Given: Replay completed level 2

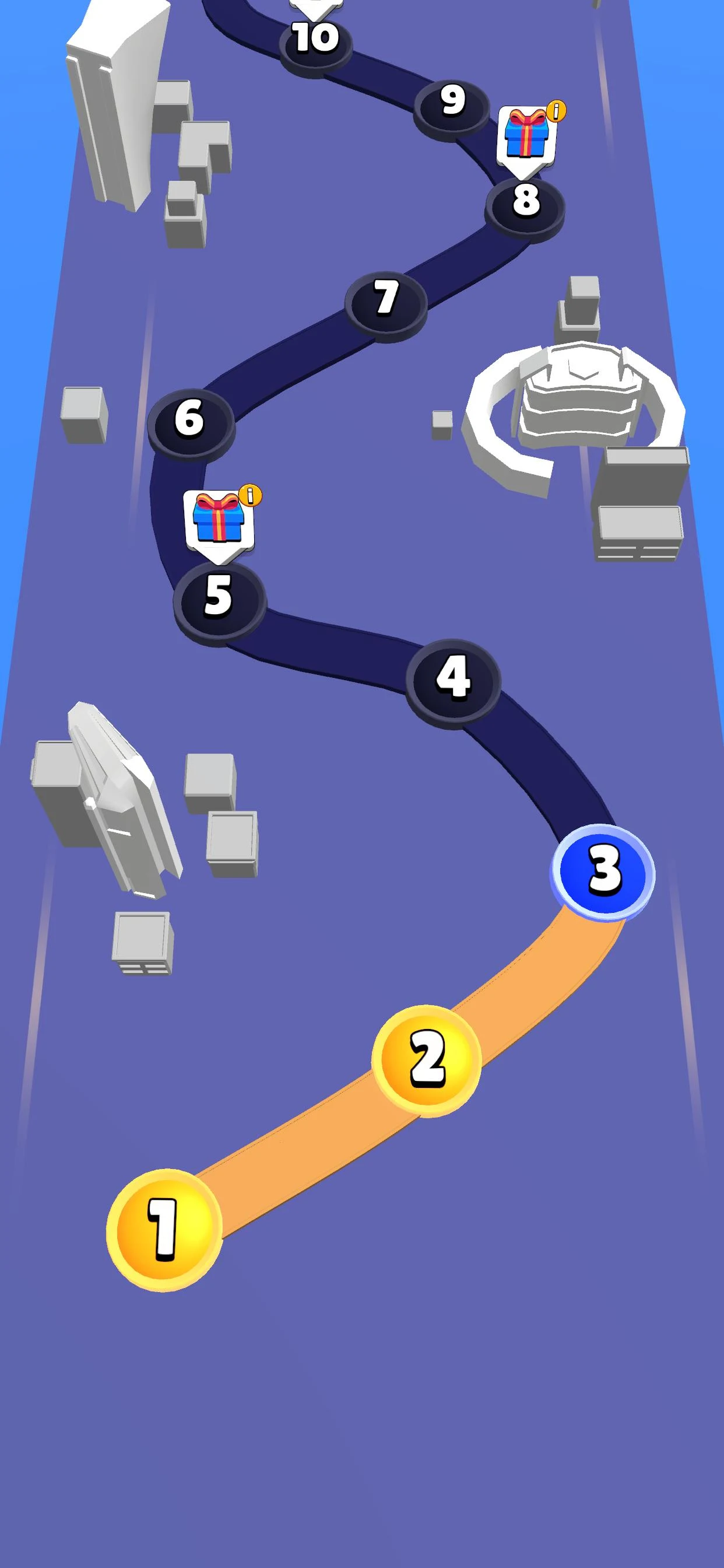Looking at the screenshot, I should [x=427, y=1059].
